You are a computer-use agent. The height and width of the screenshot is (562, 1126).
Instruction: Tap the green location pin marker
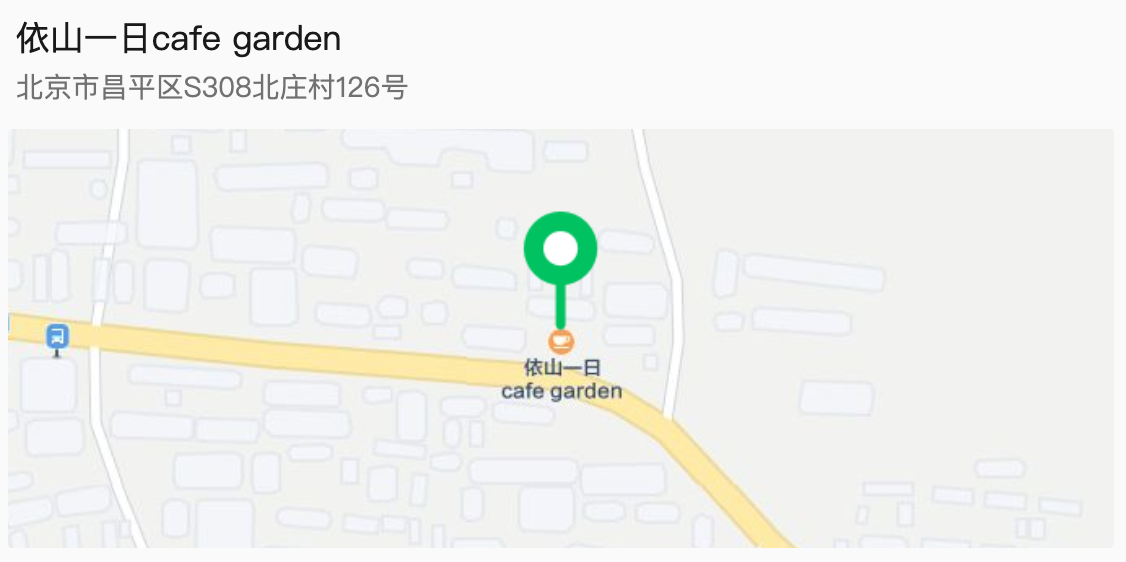click(560, 249)
